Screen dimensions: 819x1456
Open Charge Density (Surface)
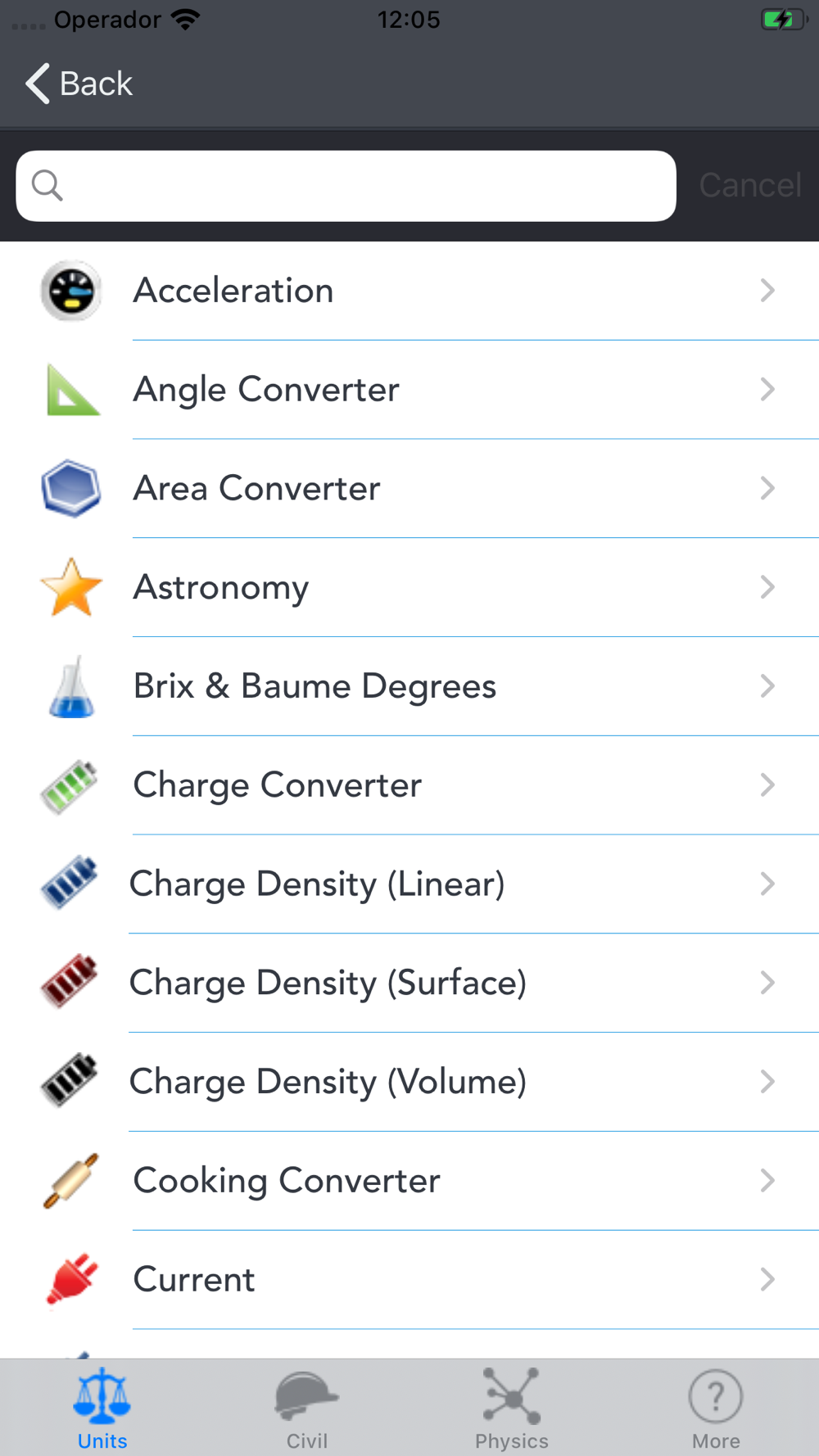(x=409, y=983)
